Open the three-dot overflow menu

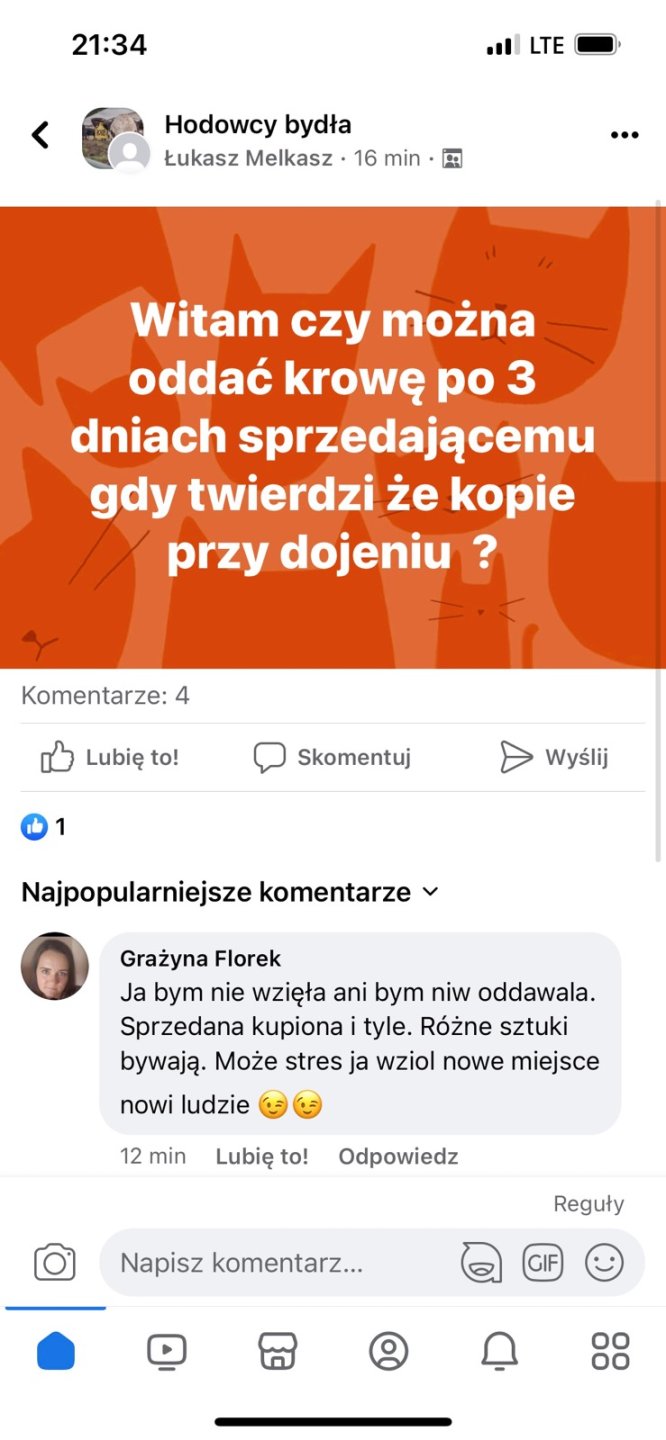(x=624, y=136)
